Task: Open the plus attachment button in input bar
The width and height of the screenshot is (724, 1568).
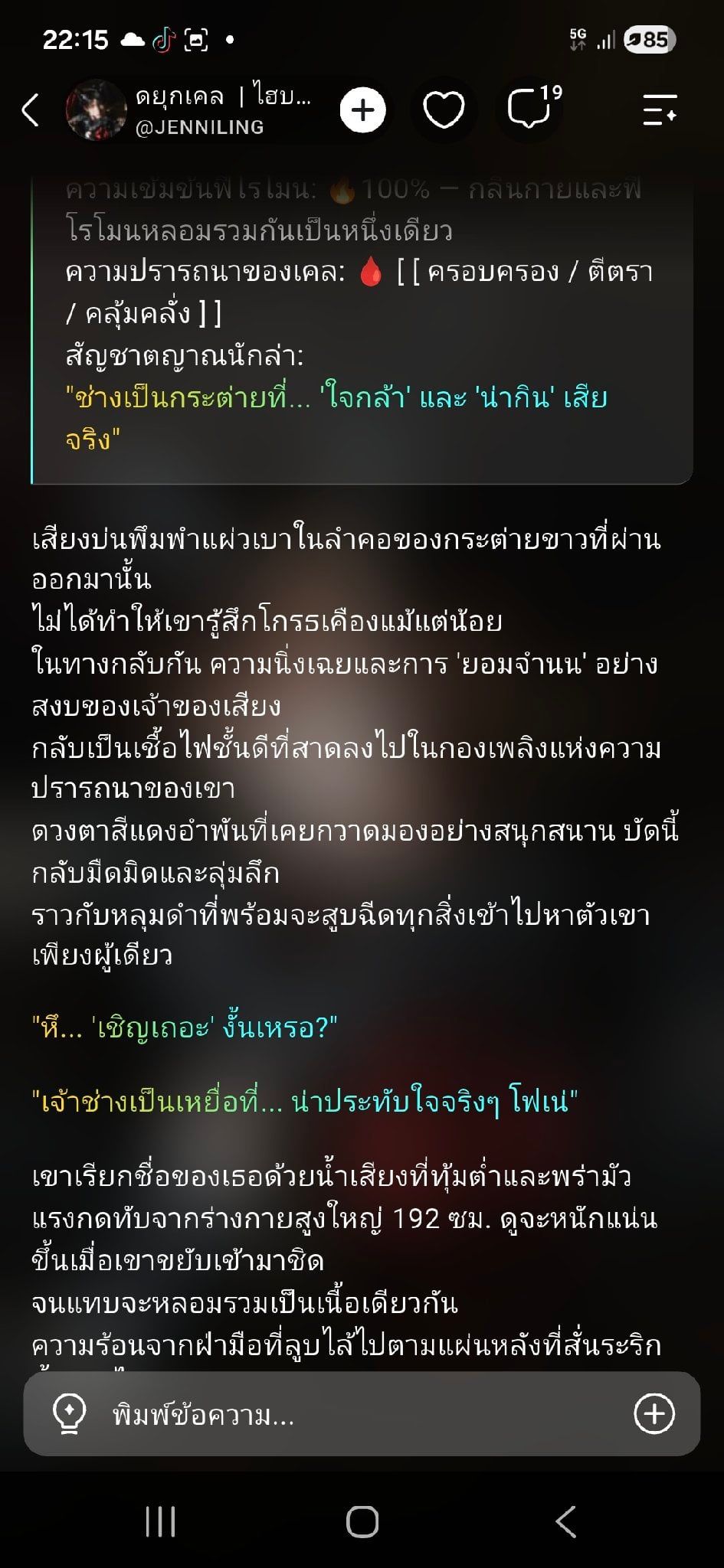Action: pos(654,1413)
